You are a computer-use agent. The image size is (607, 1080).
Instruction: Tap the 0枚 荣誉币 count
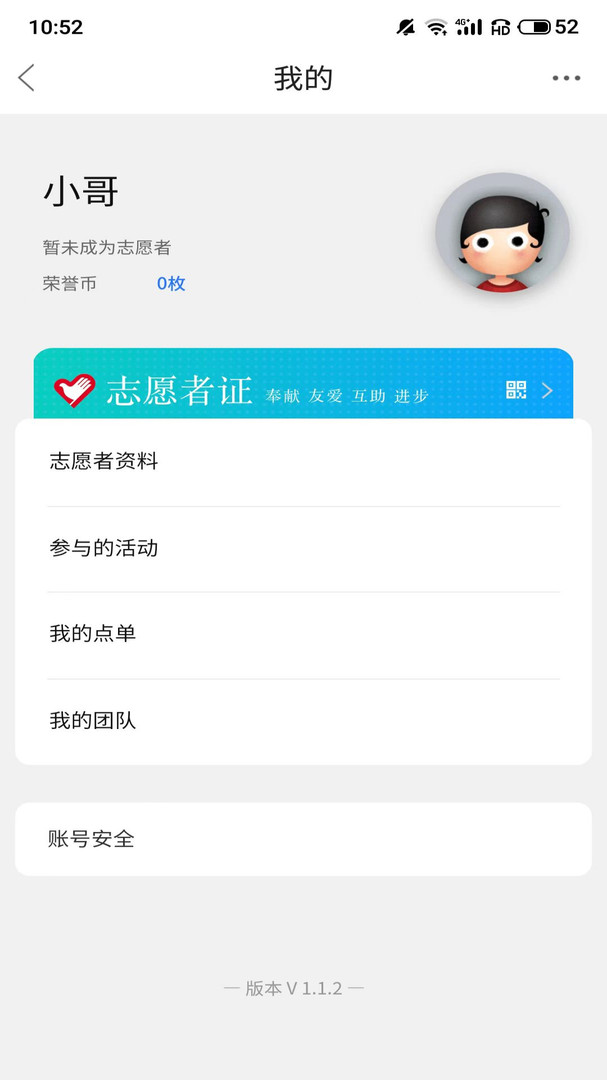click(x=171, y=284)
